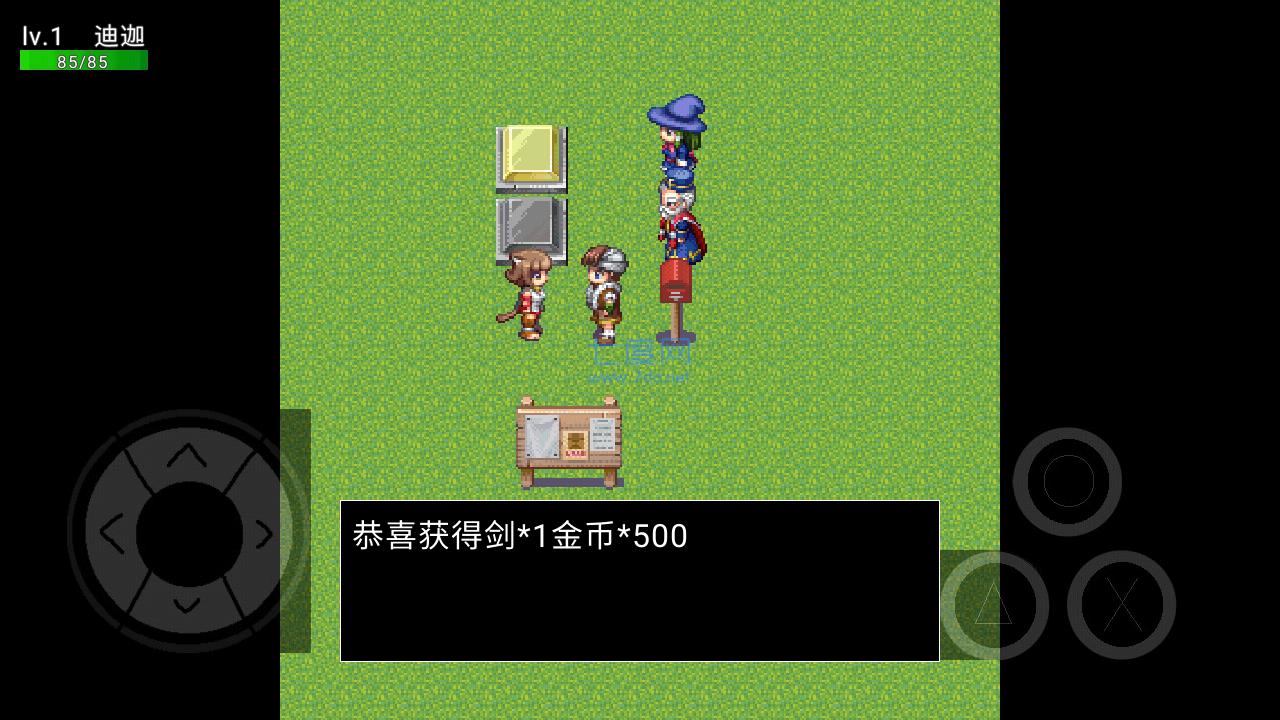Tap the D-pad right arrow
The image size is (1280, 720).
(x=263, y=534)
